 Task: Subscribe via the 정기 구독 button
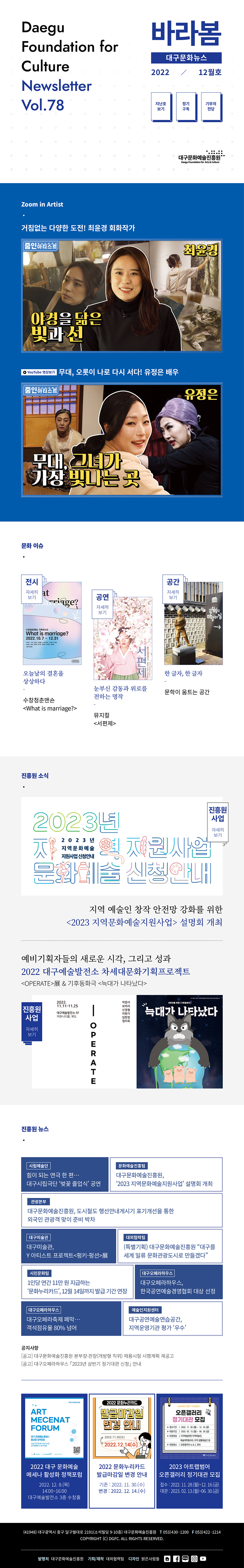click(186, 106)
